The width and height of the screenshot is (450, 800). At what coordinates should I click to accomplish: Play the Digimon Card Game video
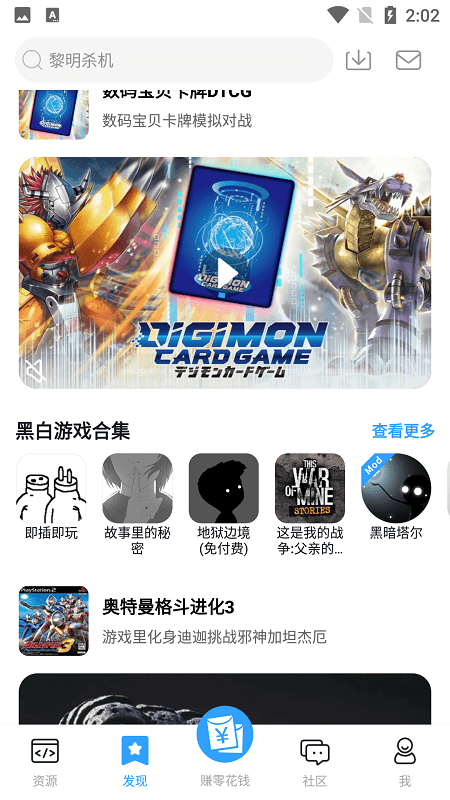click(225, 273)
